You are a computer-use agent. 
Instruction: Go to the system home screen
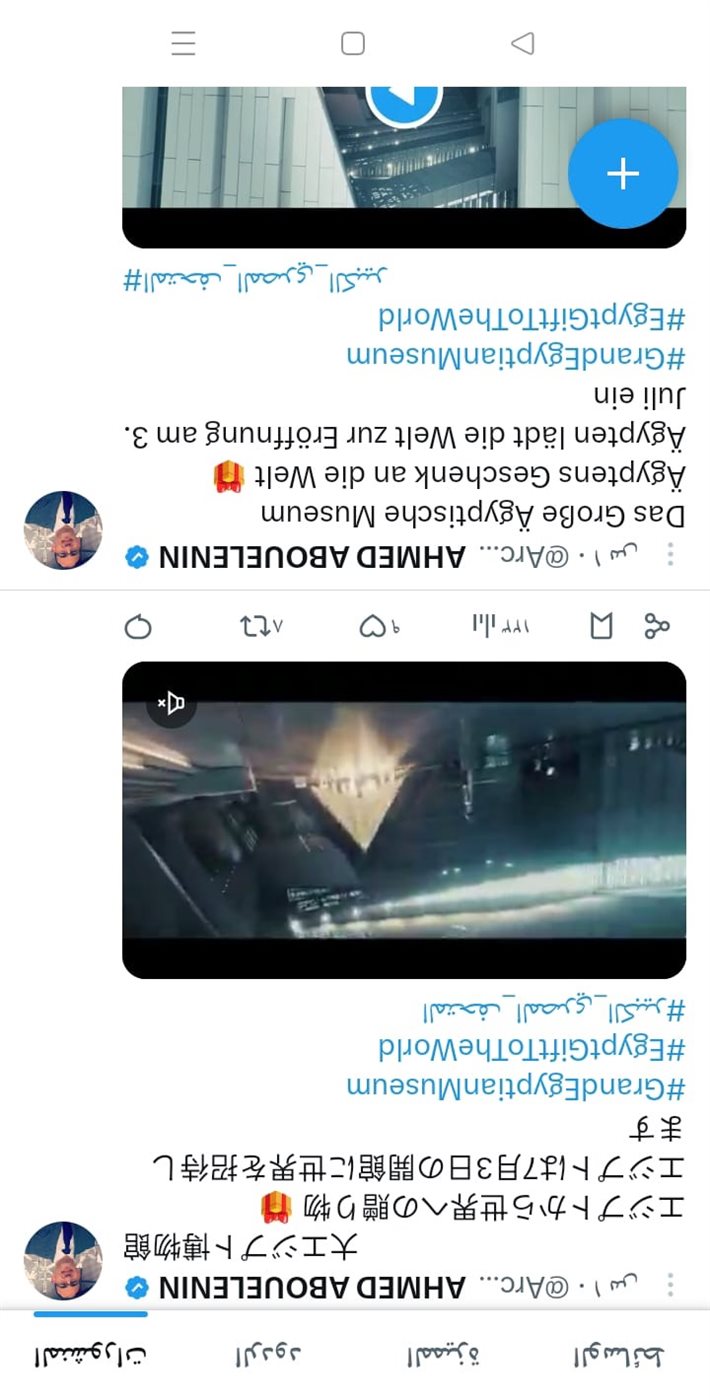353,43
